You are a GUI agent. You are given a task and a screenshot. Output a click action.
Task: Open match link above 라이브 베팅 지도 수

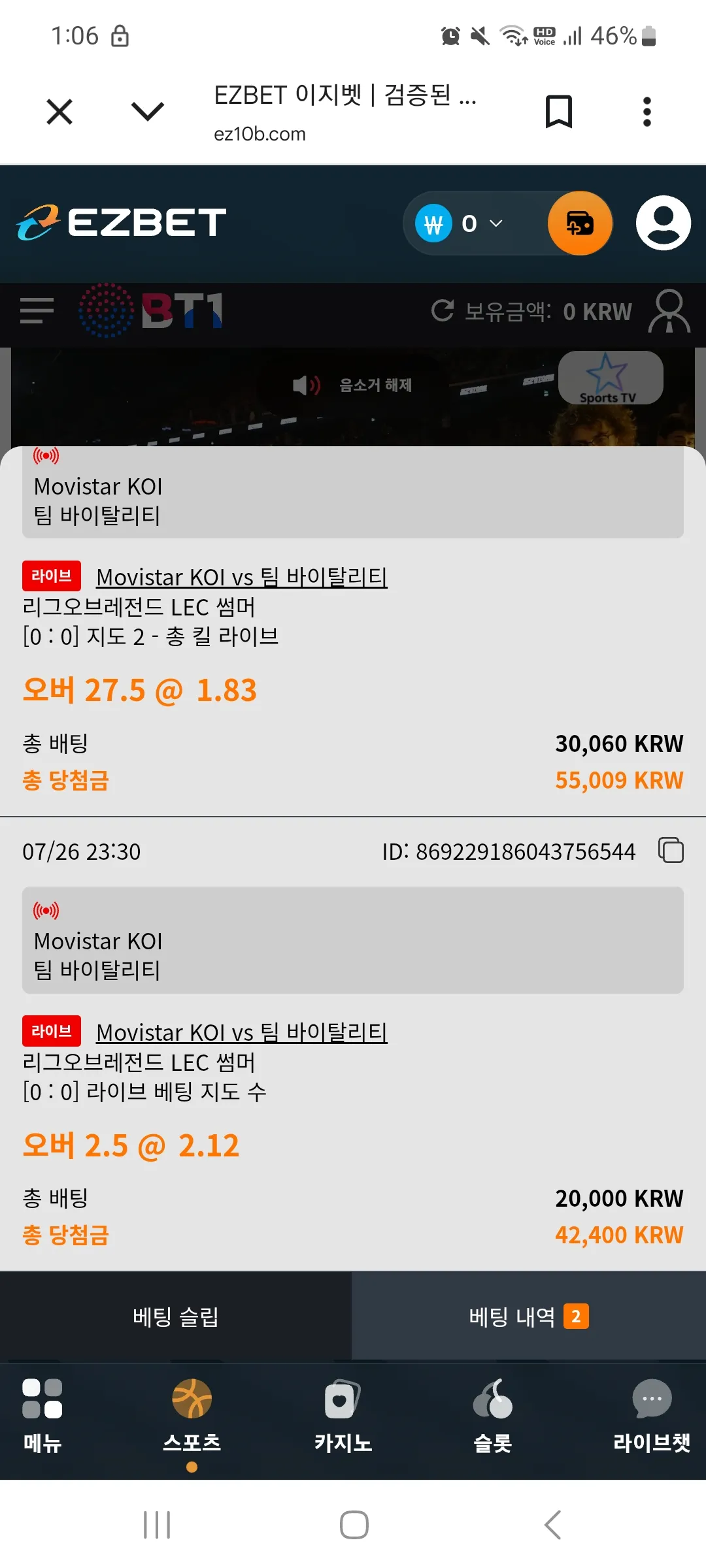(242, 1033)
